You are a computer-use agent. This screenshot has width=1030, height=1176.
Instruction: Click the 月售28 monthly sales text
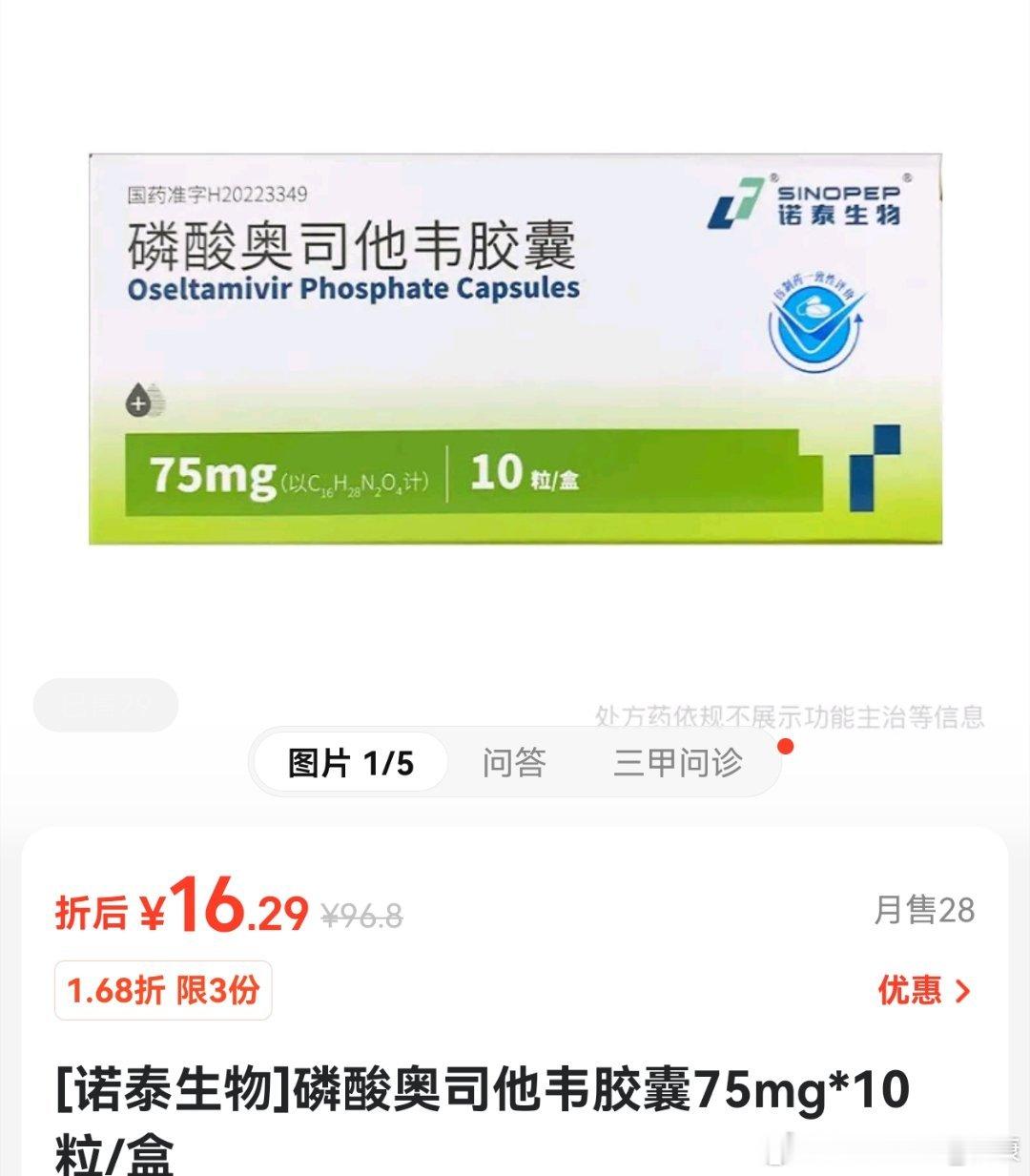(922, 911)
